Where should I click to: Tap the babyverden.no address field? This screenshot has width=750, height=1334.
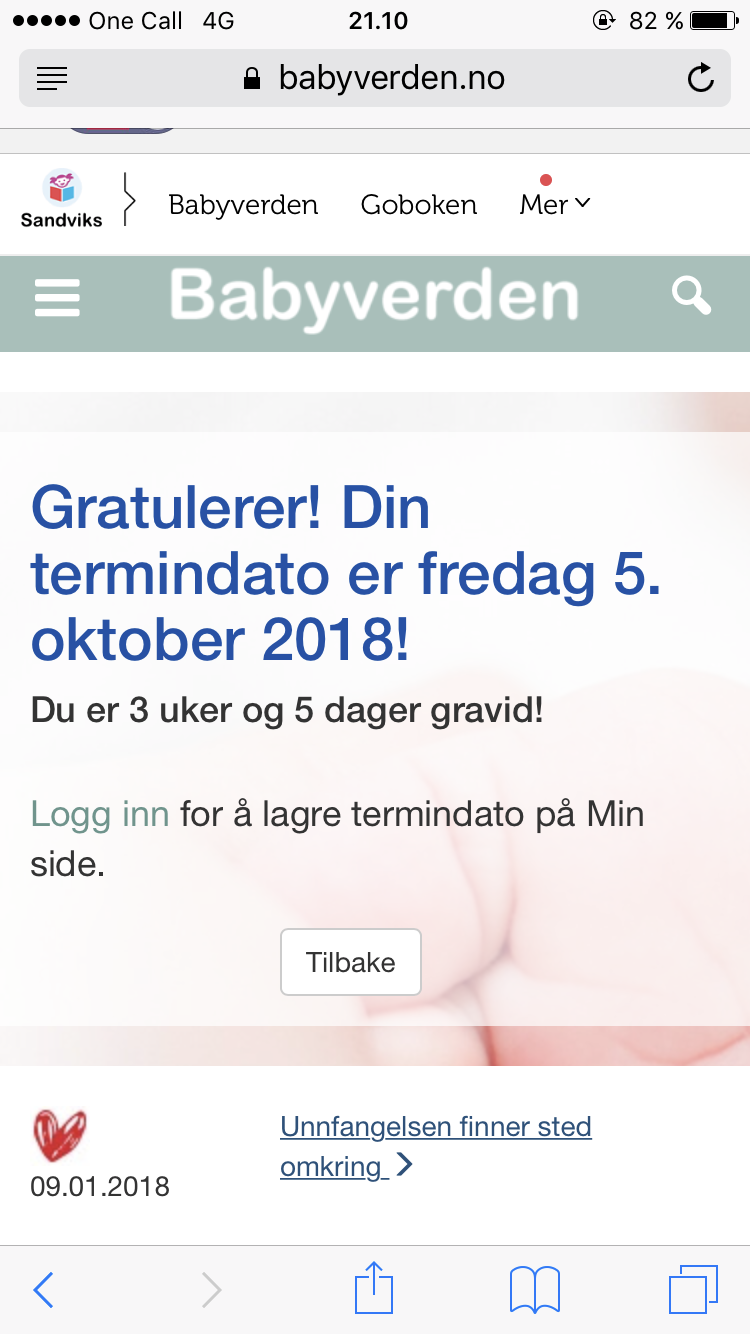point(374,78)
